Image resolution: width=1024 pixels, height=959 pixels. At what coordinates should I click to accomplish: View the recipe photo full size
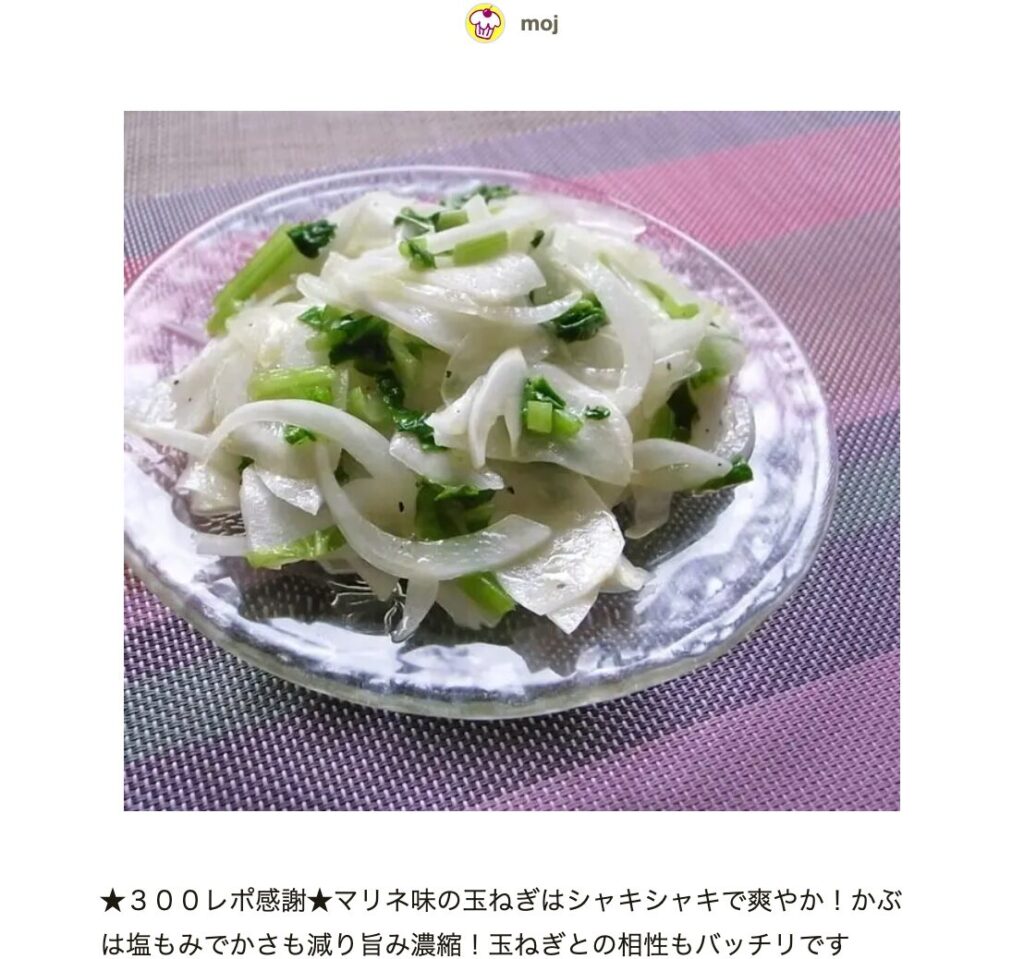[511, 460]
